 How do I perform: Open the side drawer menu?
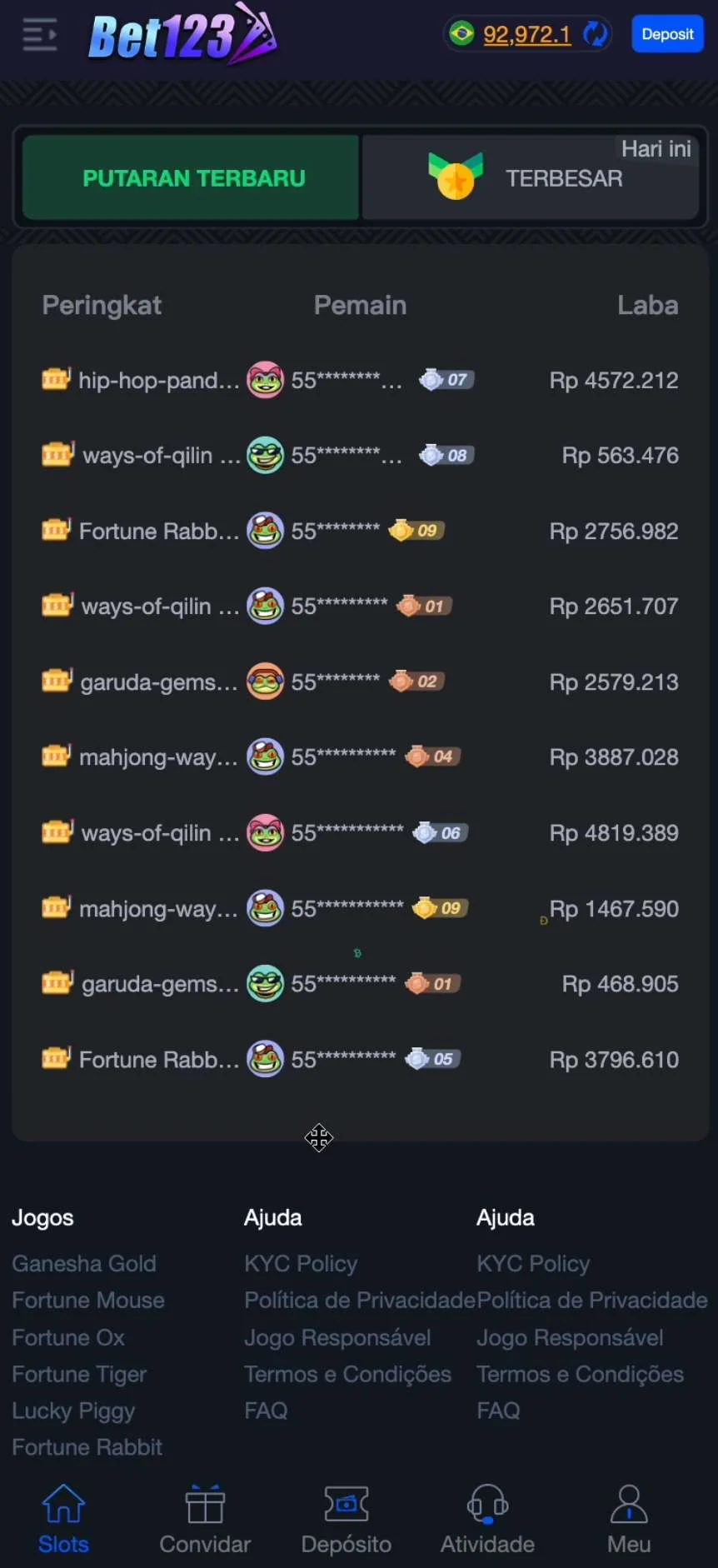pyautogui.click(x=39, y=35)
